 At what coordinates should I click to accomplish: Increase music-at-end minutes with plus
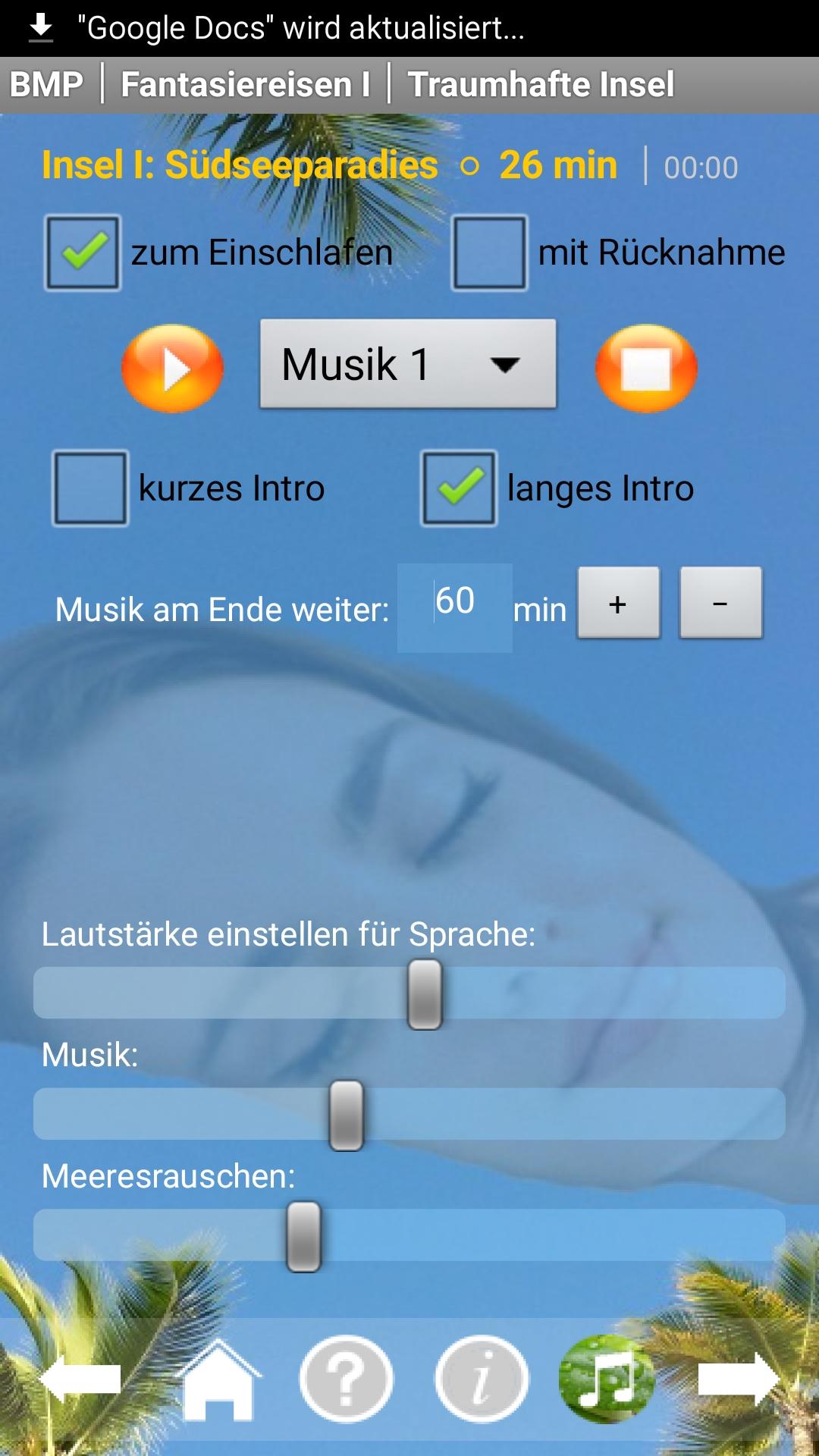click(x=618, y=604)
